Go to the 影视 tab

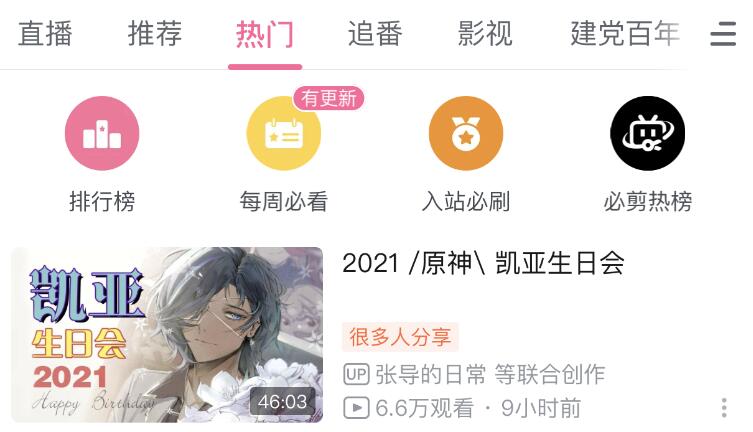click(x=485, y=34)
